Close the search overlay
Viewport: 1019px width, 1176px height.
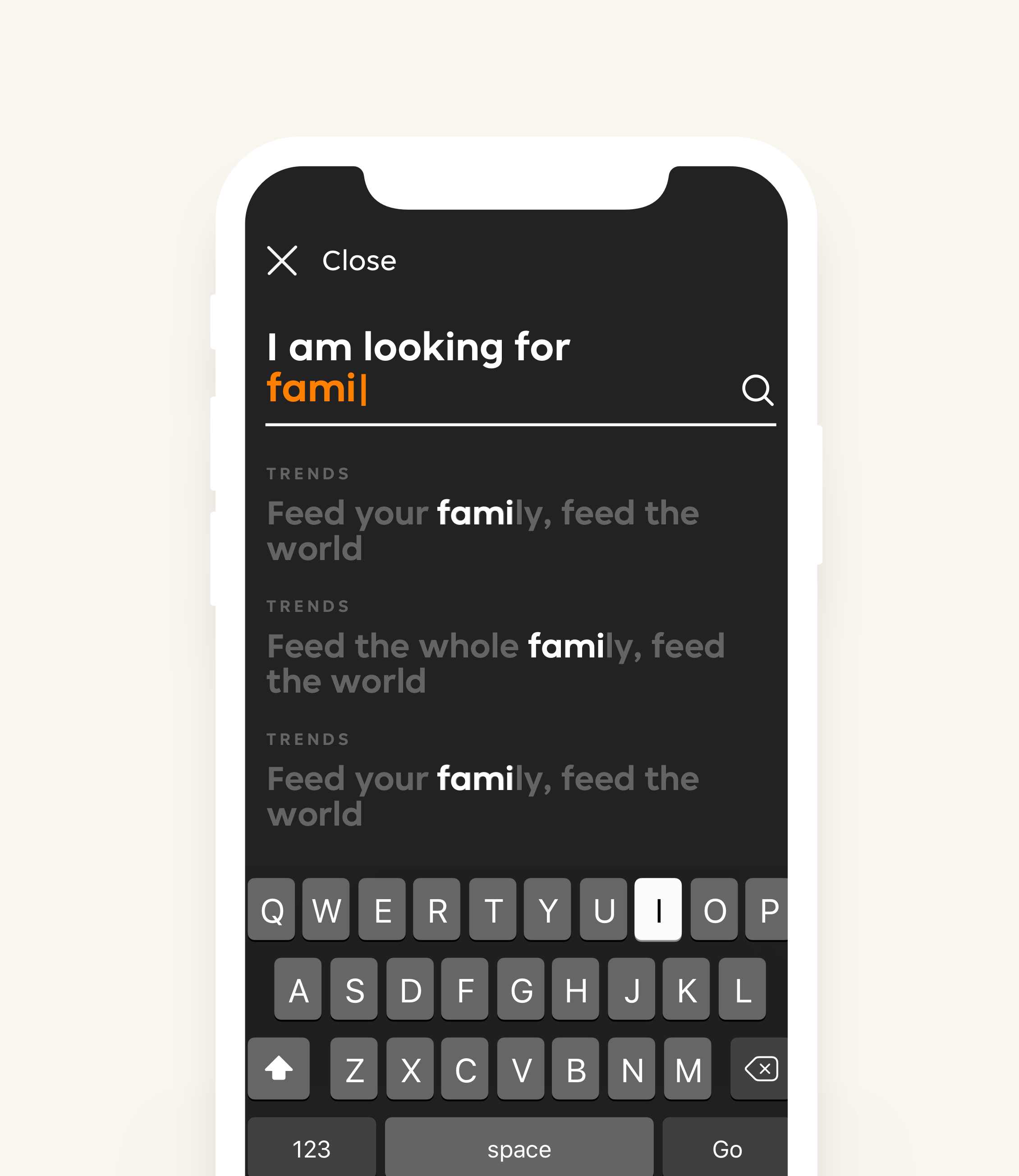[x=331, y=261]
